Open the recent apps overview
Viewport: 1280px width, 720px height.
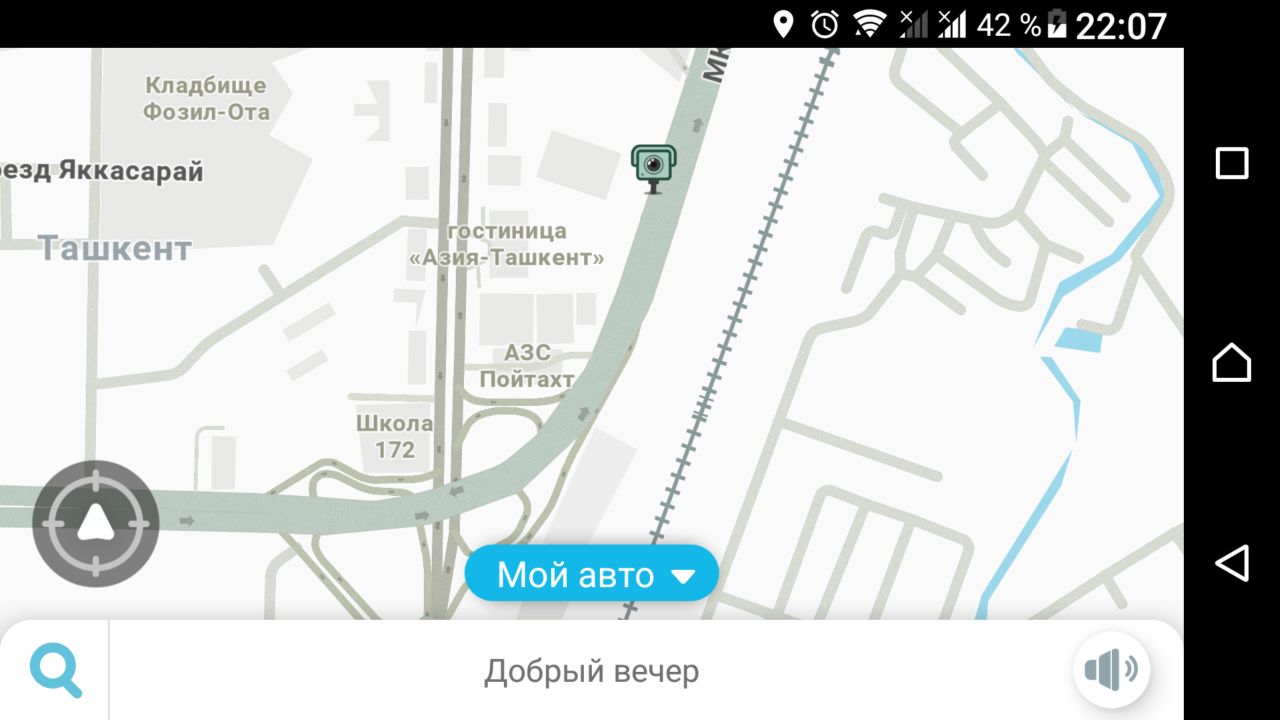[1231, 163]
